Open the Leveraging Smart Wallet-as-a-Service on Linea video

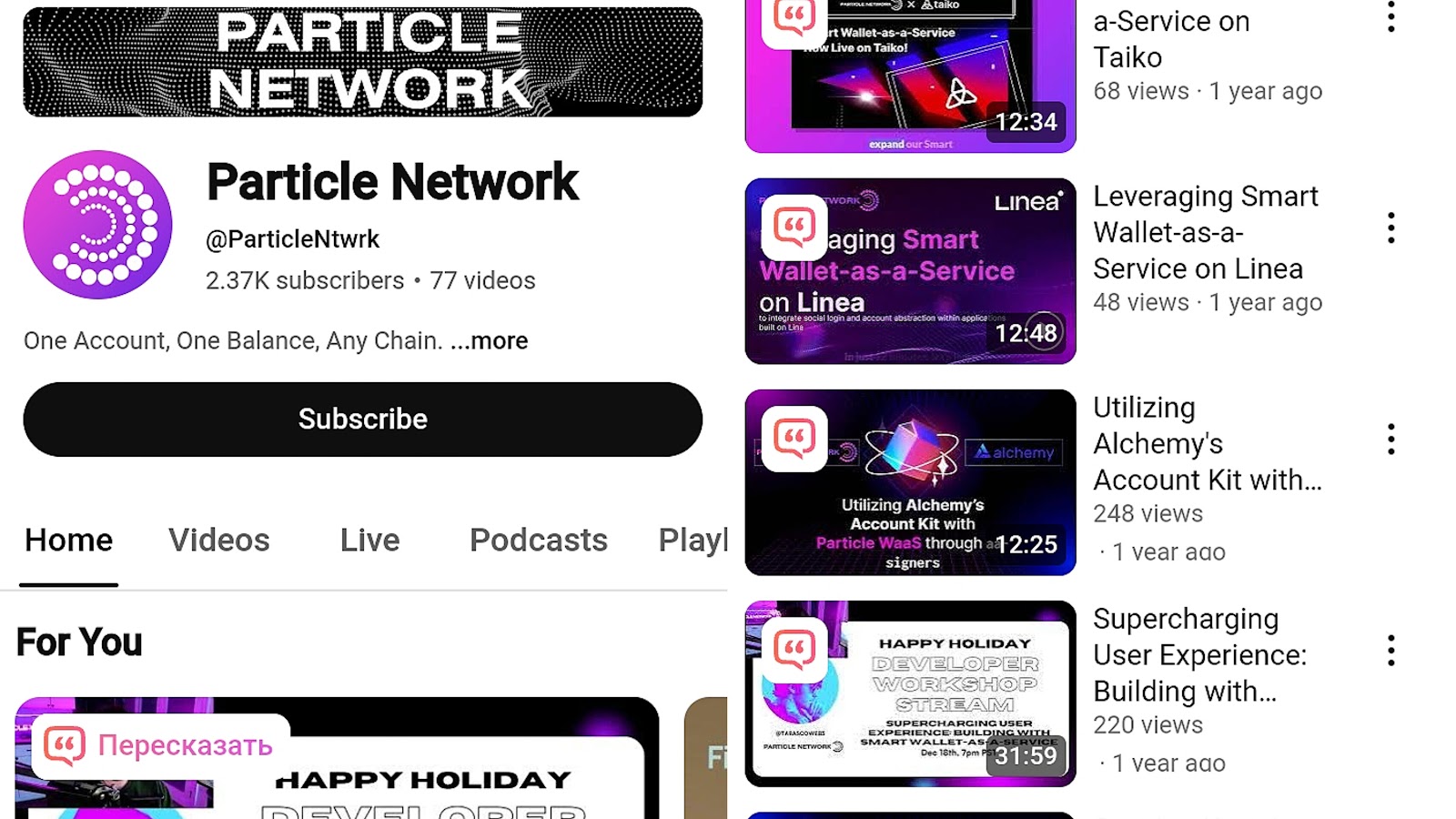[910, 271]
